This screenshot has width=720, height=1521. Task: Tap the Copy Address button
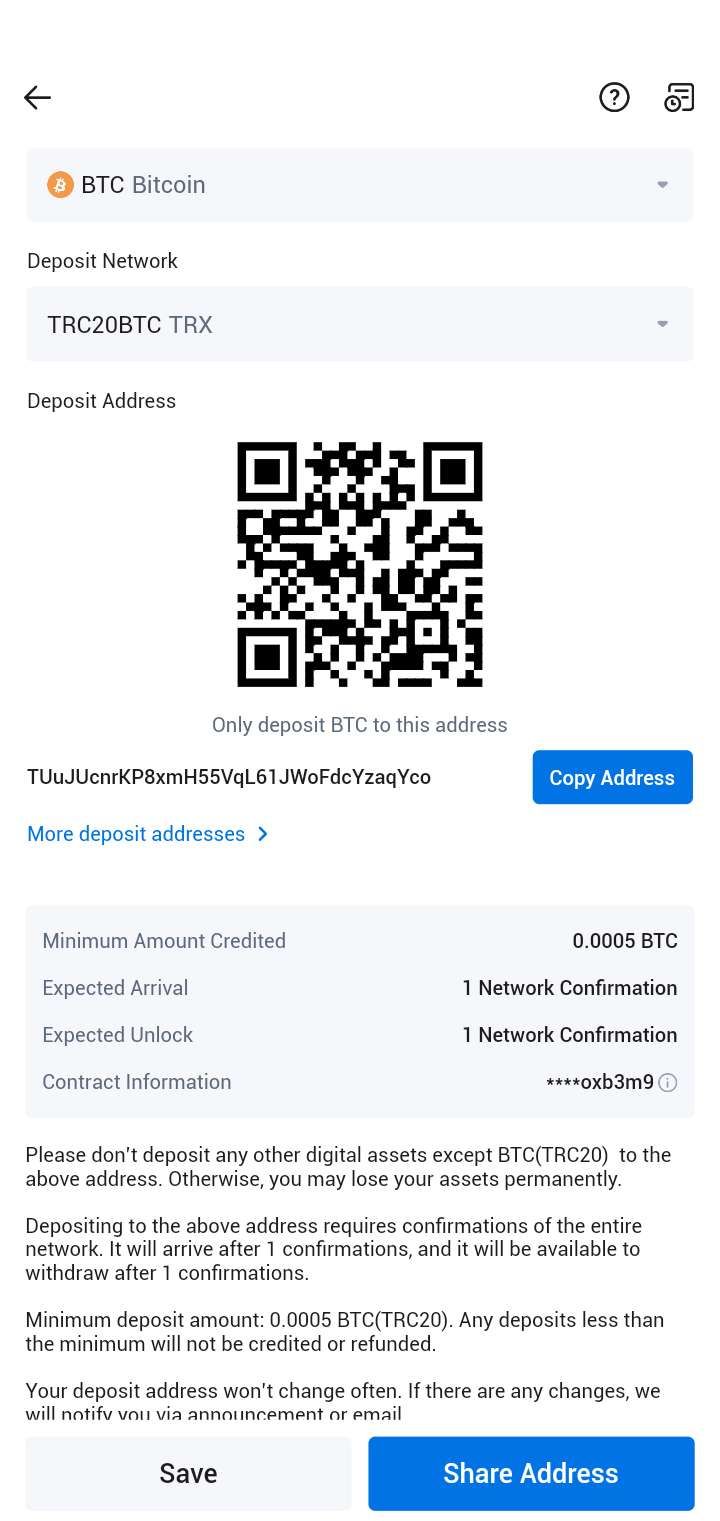[612, 777]
